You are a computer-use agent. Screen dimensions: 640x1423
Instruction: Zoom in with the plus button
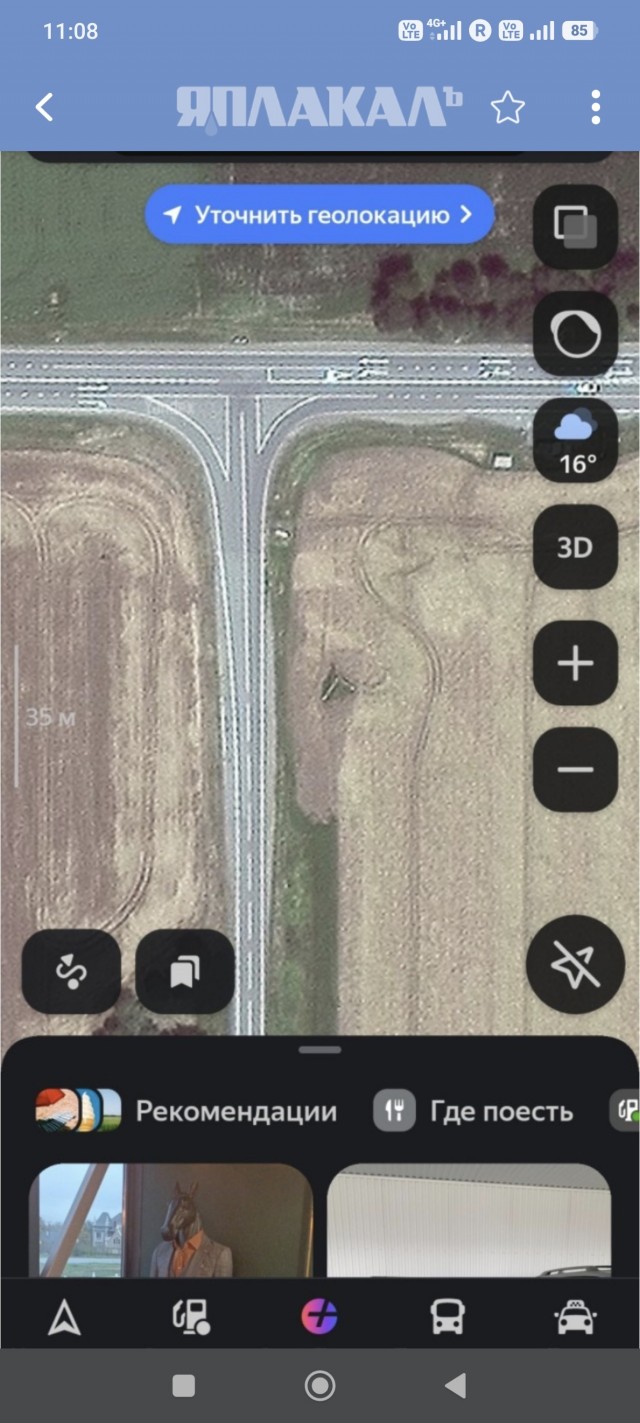click(575, 663)
